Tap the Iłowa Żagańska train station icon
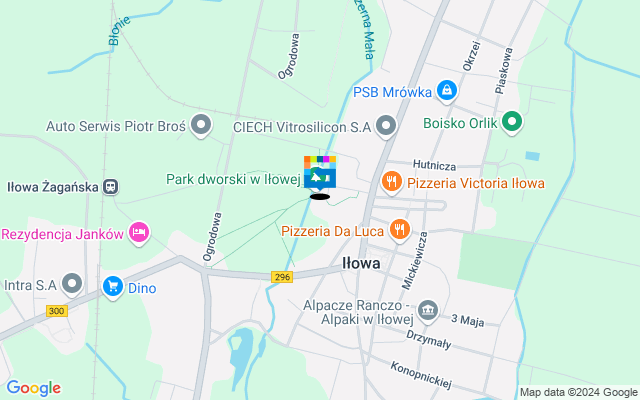This screenshot has height=400, width=640. click(110, 185)
